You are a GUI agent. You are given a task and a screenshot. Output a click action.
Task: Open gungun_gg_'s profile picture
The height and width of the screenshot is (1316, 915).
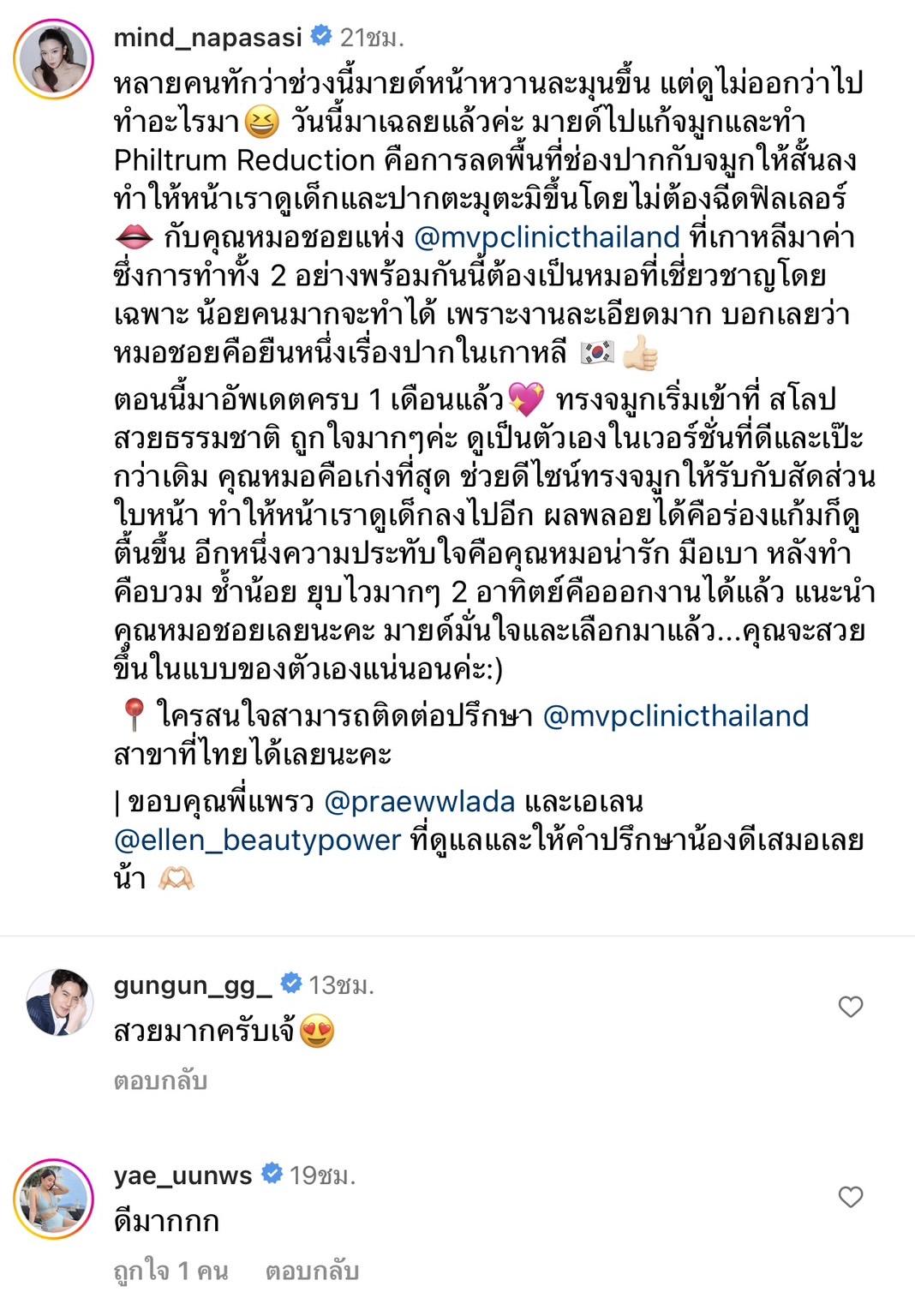pos(58,1002)
